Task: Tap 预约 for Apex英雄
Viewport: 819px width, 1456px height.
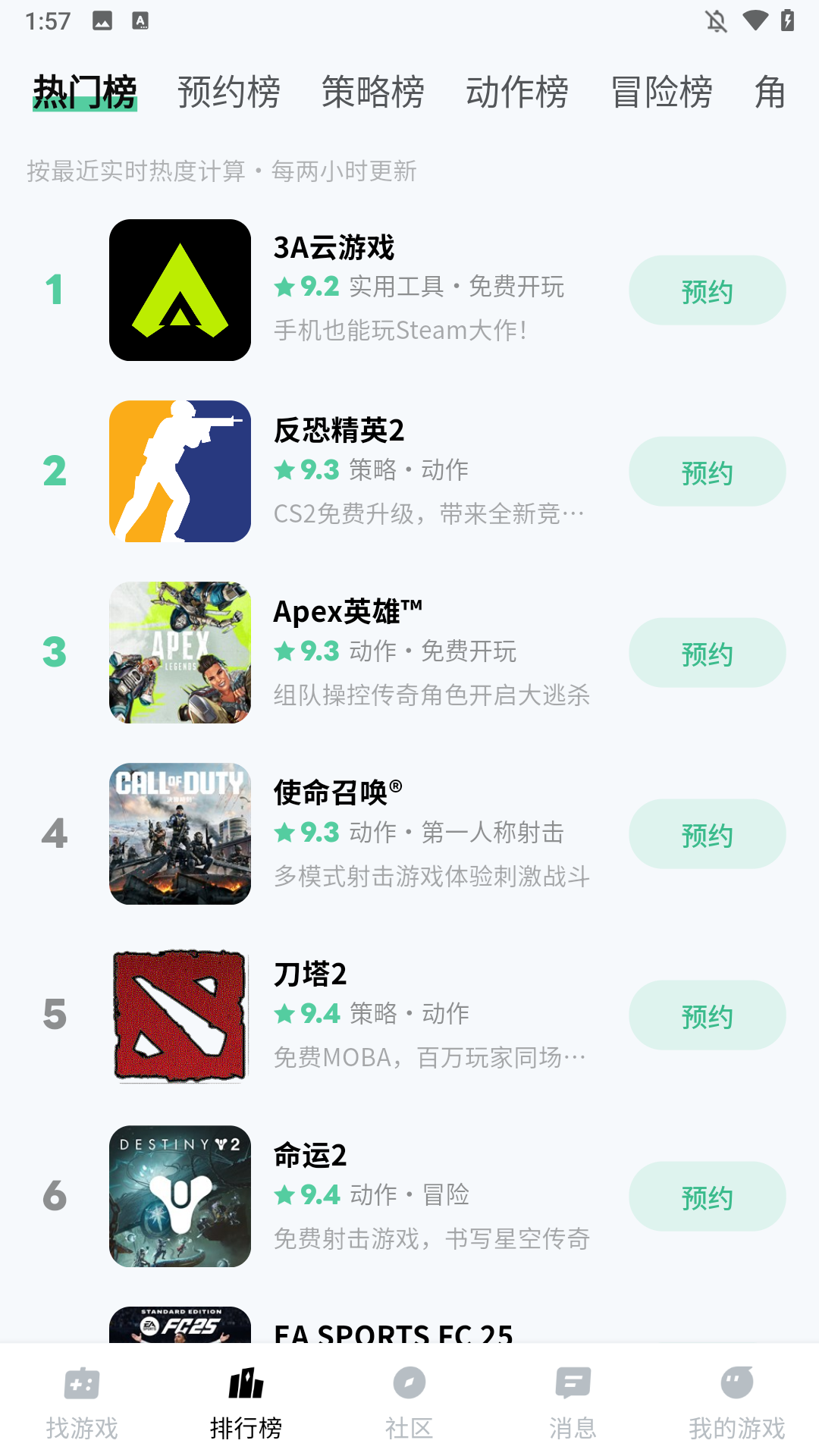Action: pyautogui.click(x=707, y=652)
